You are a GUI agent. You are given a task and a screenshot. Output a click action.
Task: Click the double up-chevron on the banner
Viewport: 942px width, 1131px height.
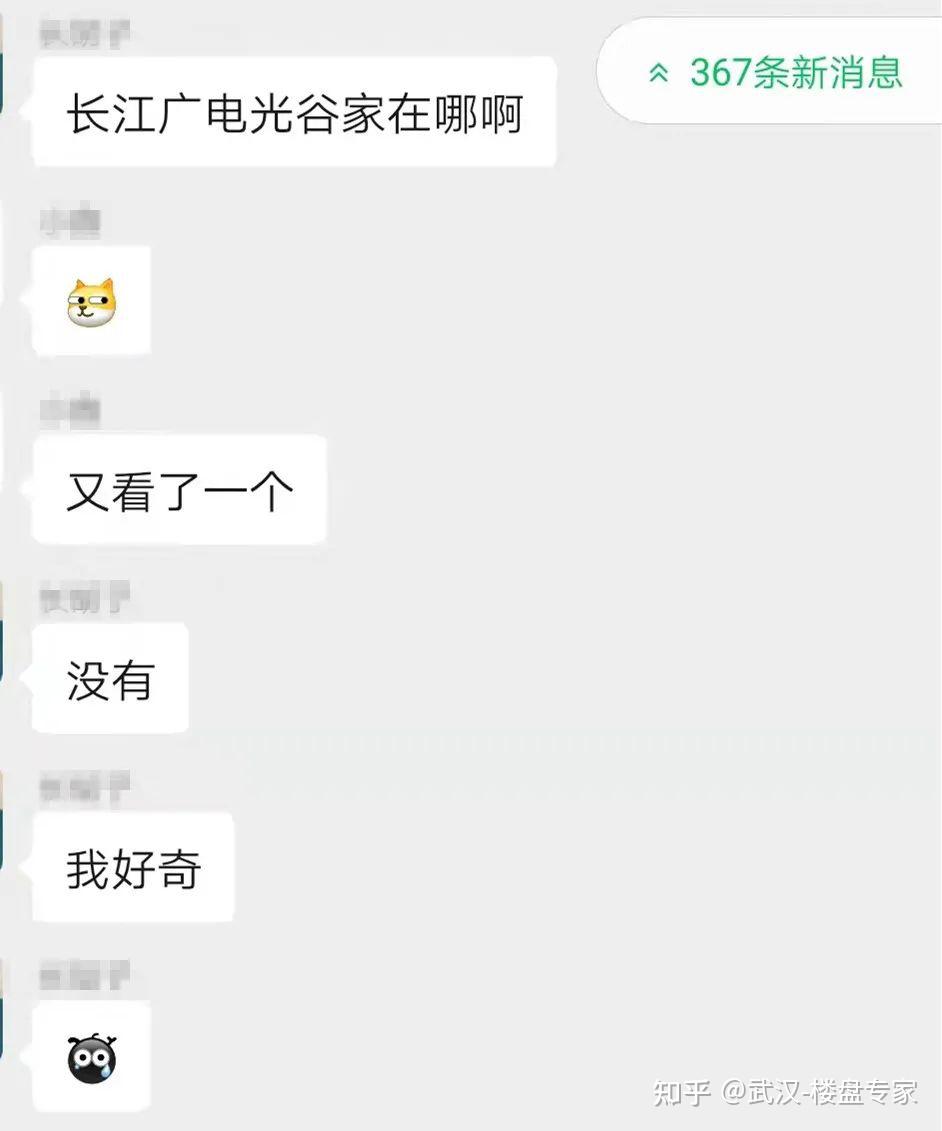point(658,72)
